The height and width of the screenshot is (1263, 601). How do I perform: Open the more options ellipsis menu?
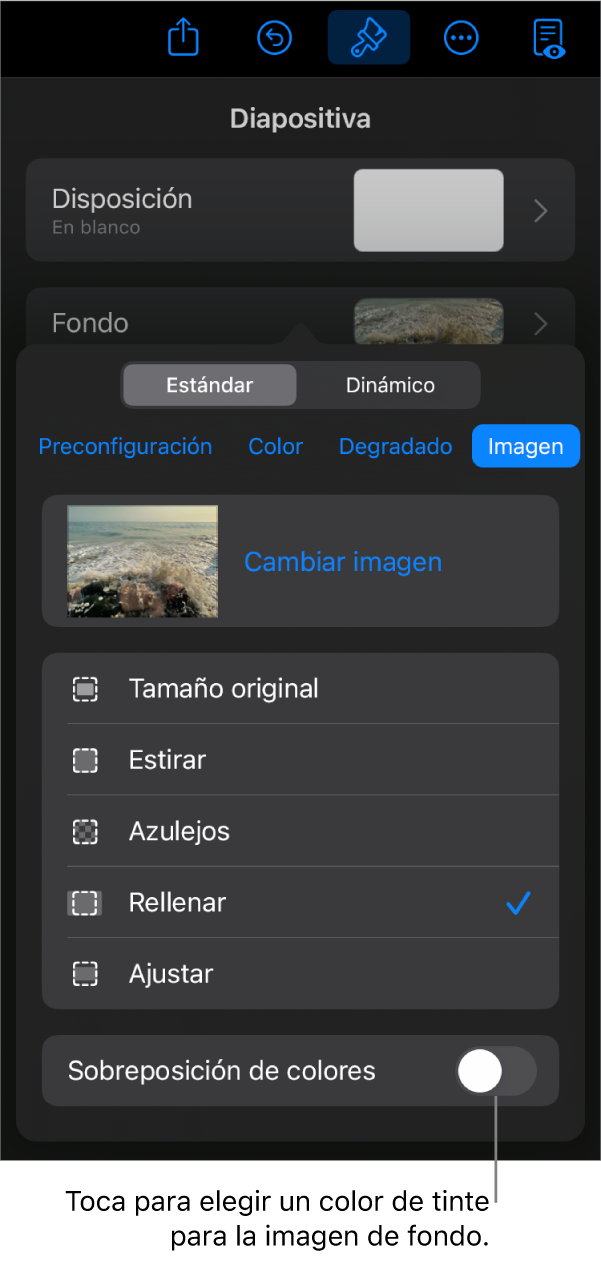coord(461,38)
